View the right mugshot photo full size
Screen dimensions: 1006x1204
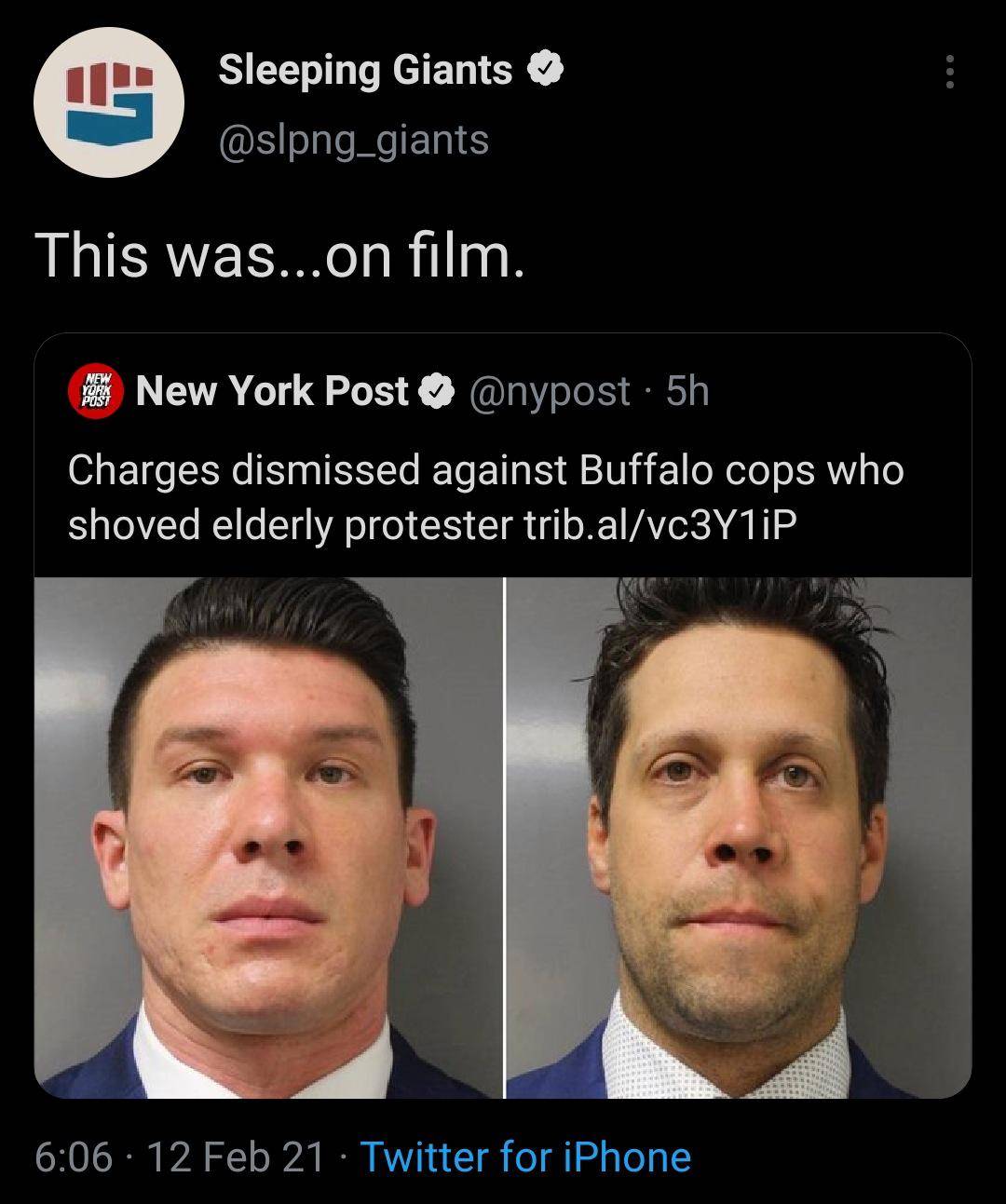(x=738, y=836)
